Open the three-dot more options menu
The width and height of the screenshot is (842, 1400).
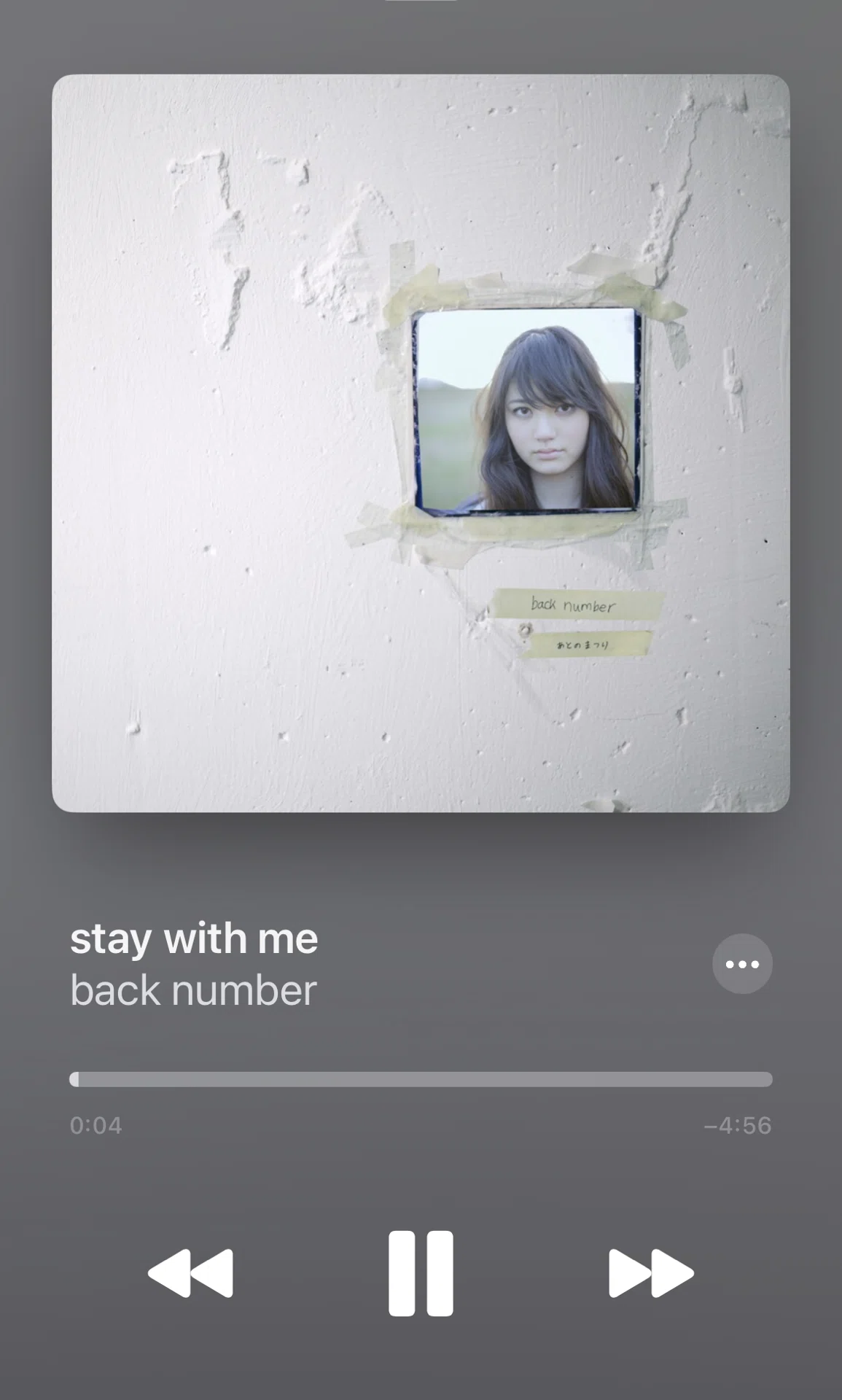pos(742,964)
